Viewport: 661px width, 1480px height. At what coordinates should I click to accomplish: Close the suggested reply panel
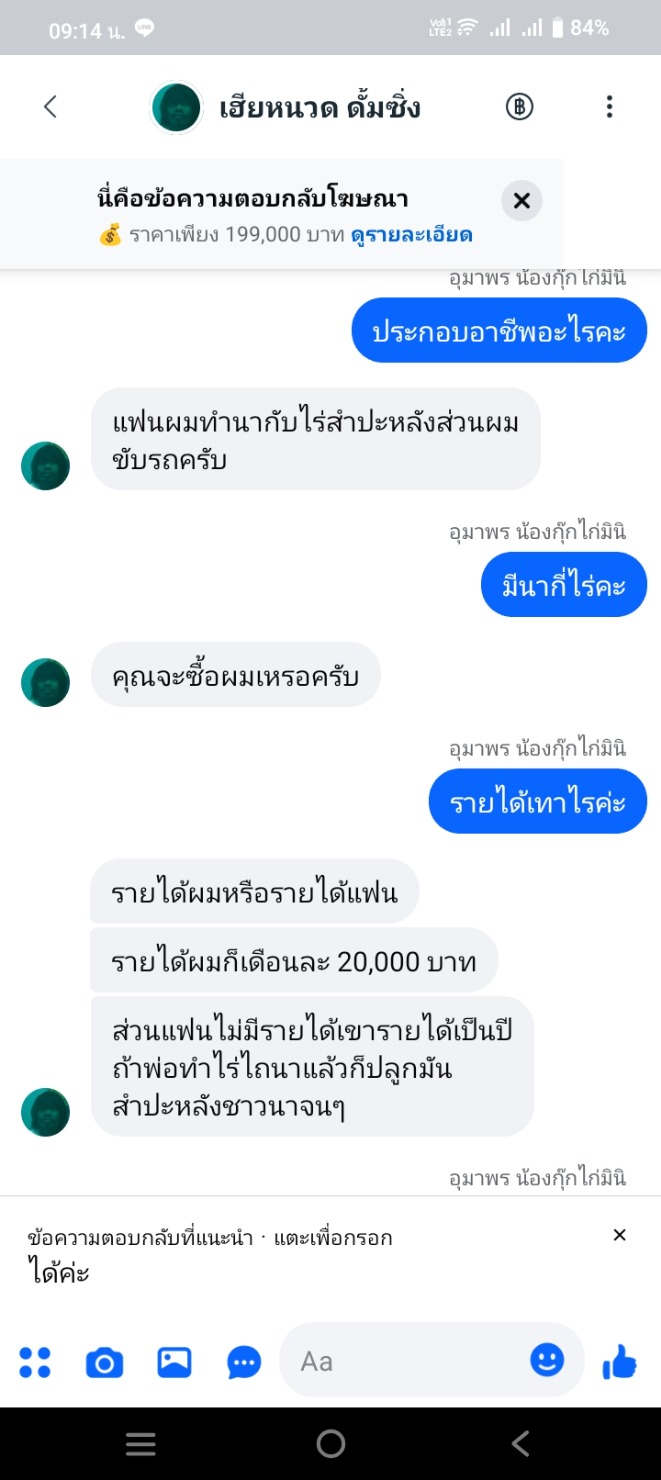619,1235
